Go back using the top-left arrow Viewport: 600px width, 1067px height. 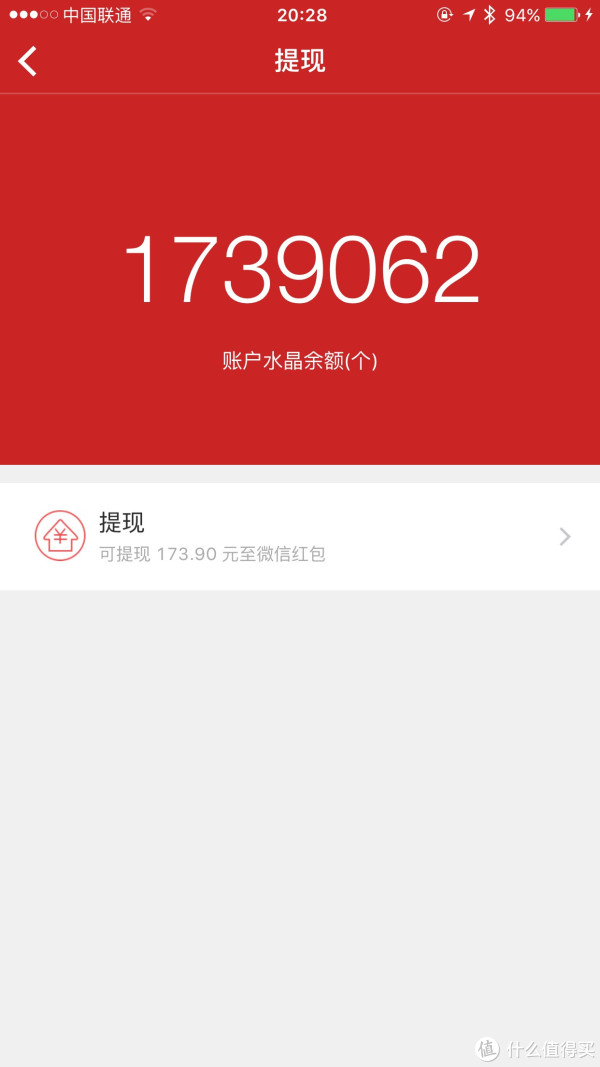click(27, 61)
